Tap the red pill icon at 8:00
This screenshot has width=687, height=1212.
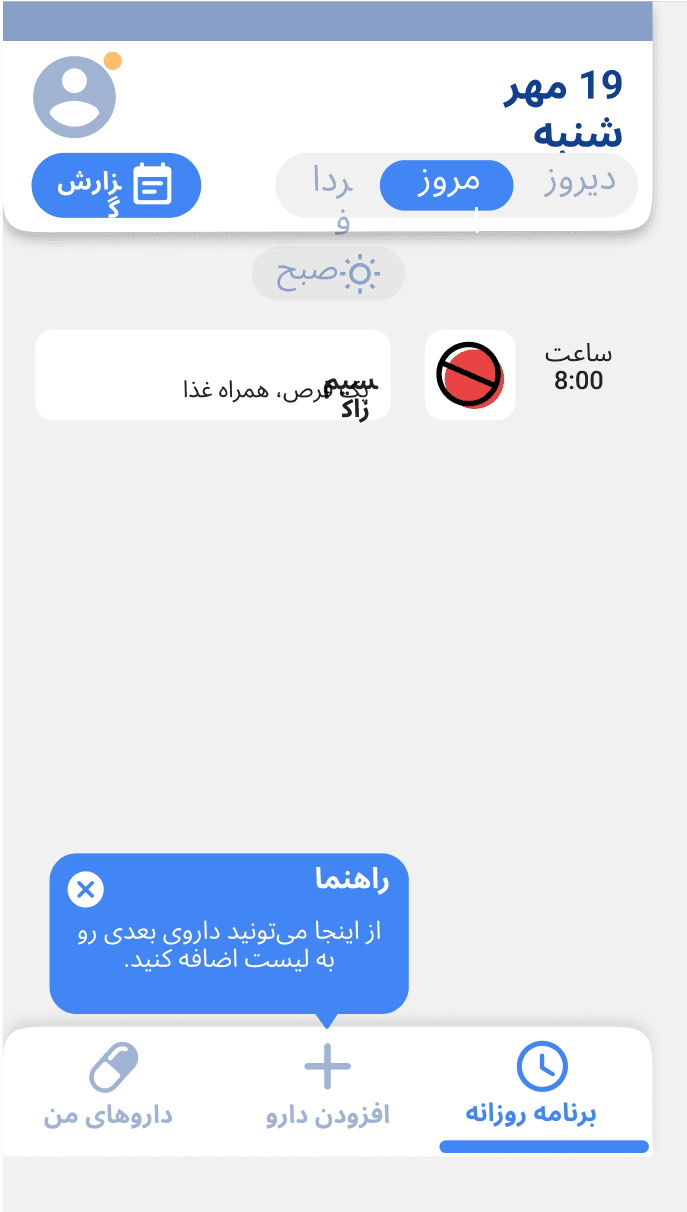470,375
